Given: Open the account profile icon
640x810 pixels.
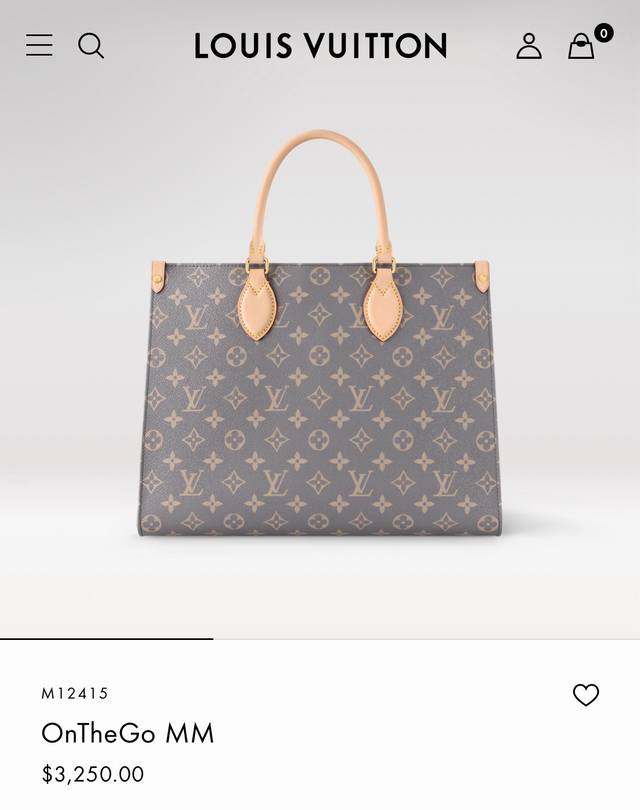Looking at the screenshot, I should click(x=529, y=46).
